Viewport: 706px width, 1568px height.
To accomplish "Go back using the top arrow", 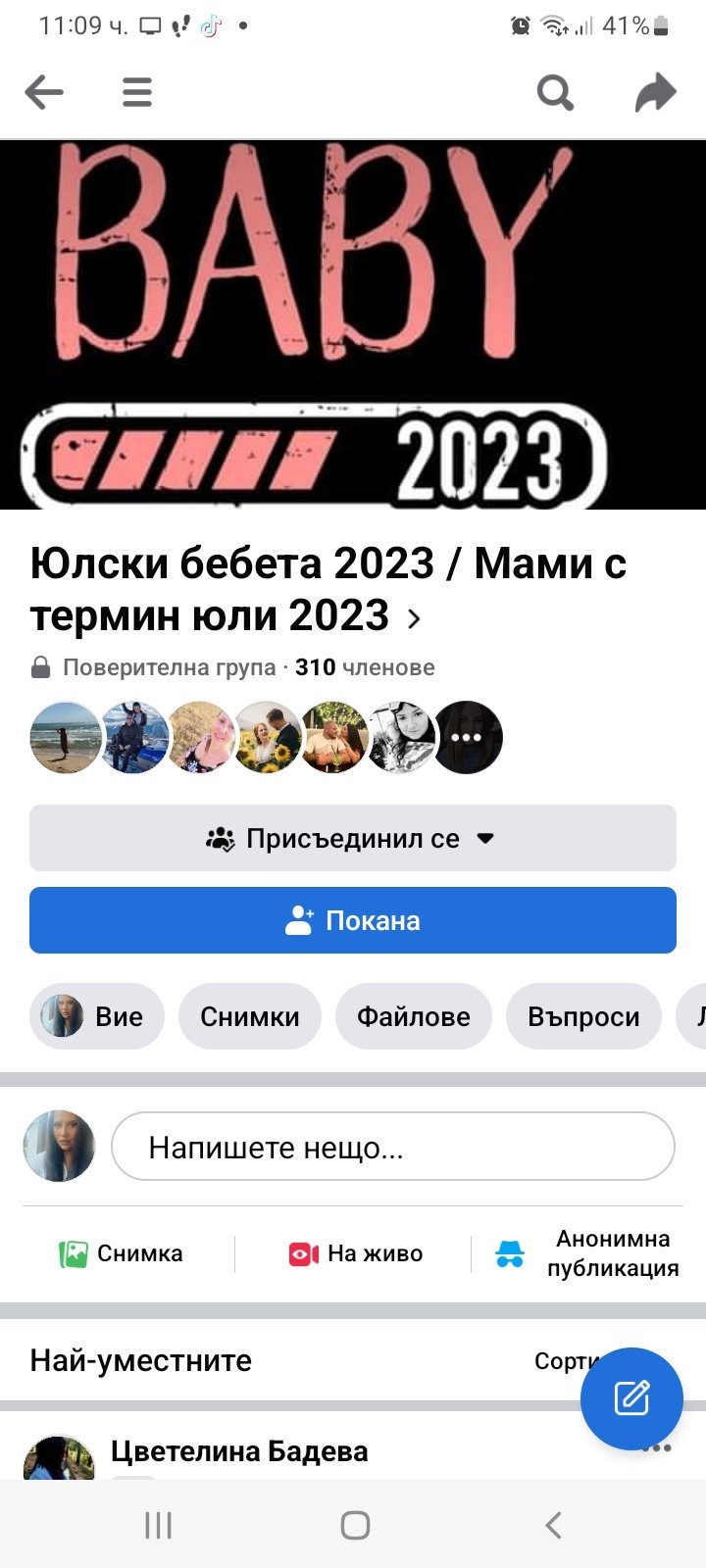I will coord(44,93).
